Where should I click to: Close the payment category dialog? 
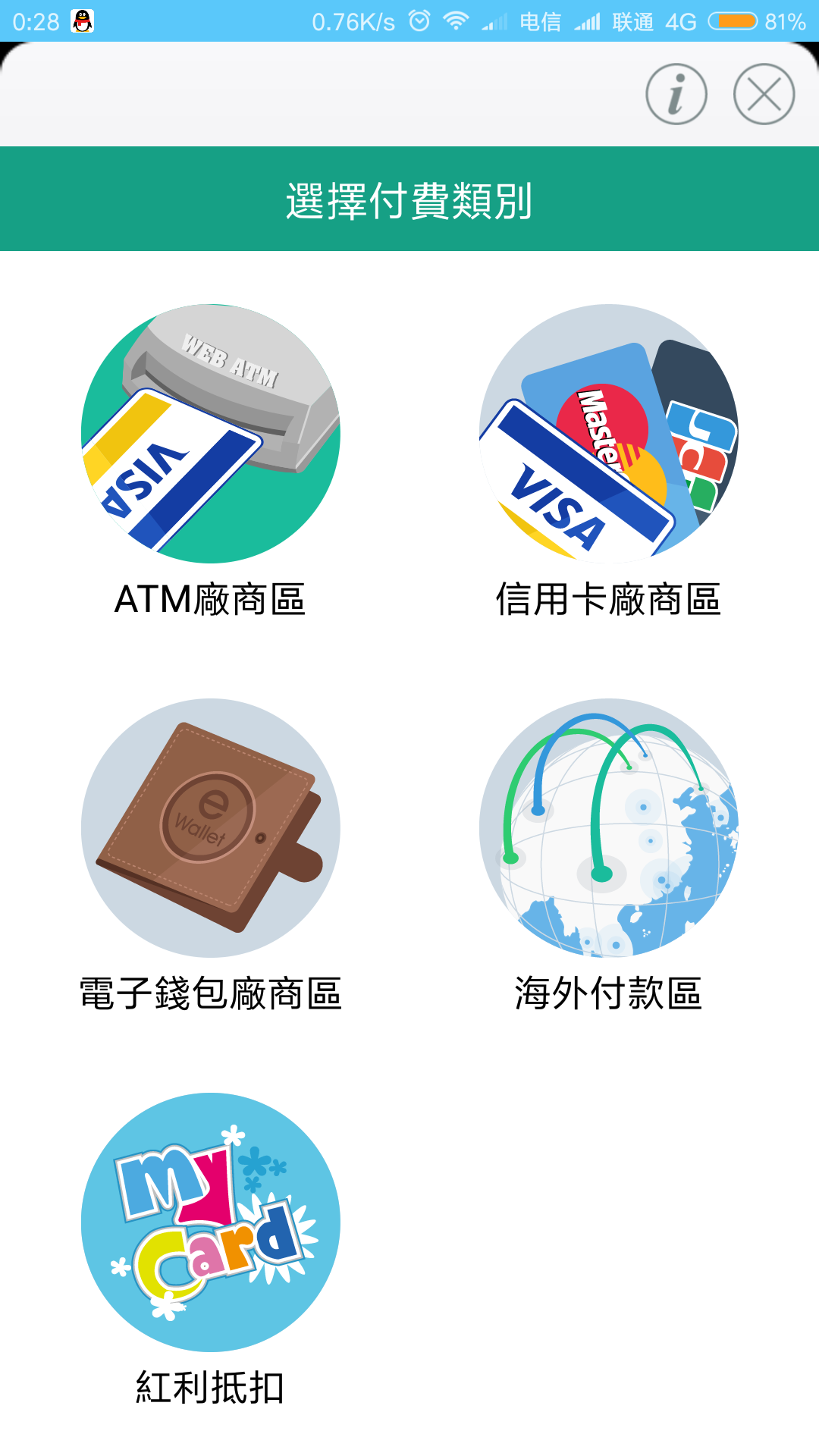coord(764,94)
